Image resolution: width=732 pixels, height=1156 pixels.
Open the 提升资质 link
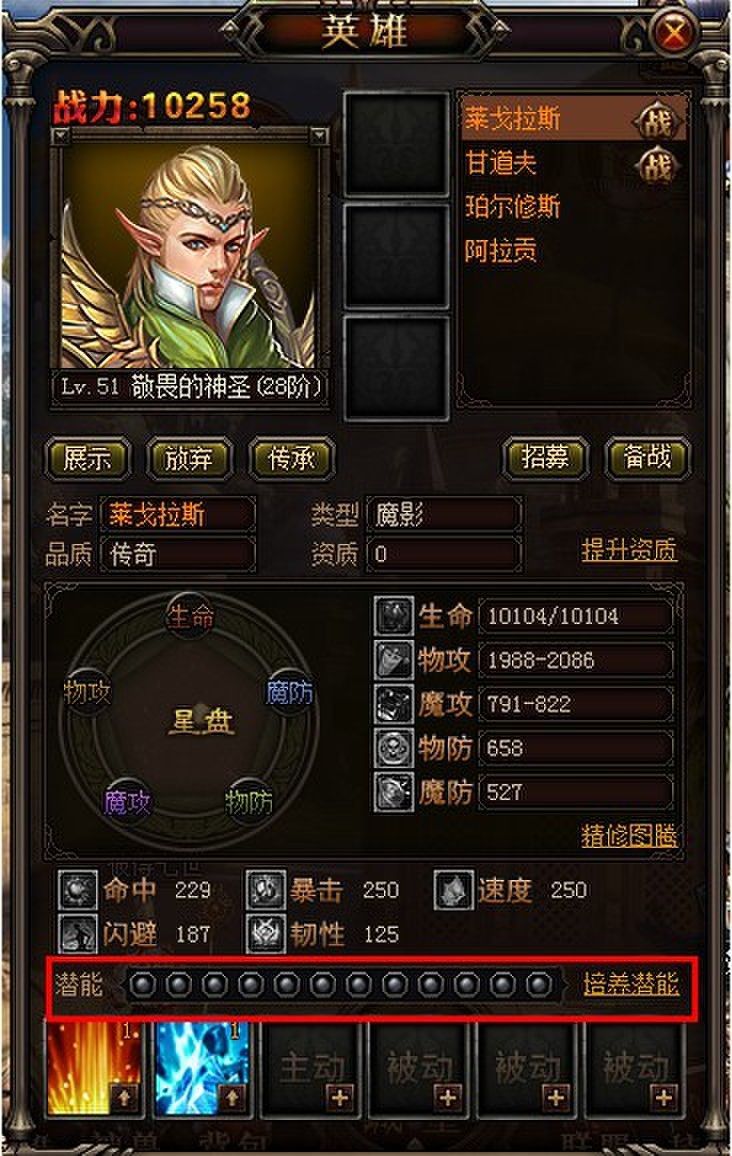pyautogui.click(x=629, y=550)
